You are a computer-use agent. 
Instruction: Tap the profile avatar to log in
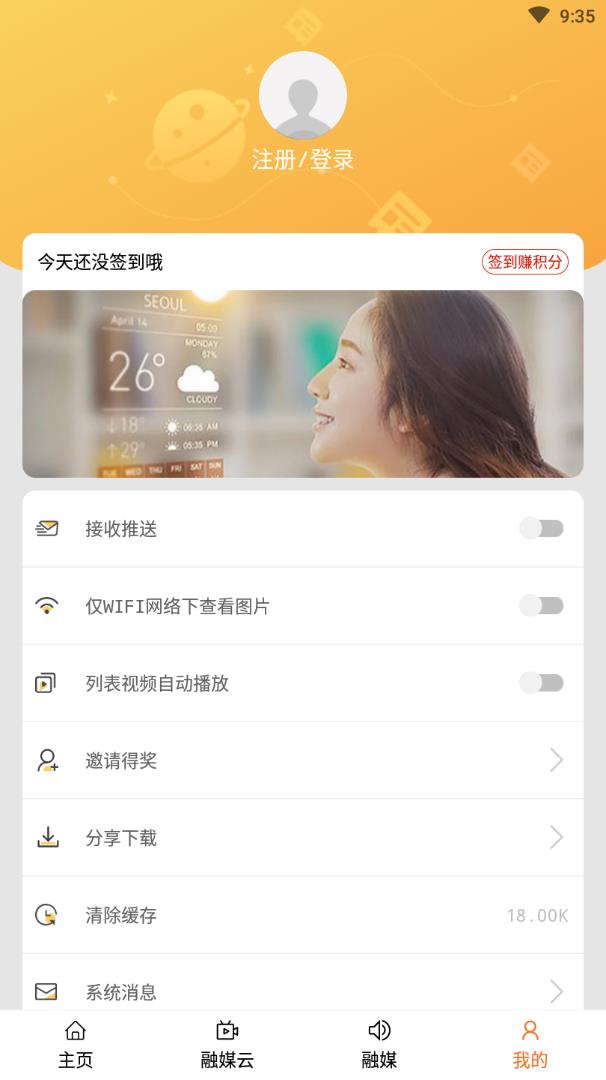pos(303,95)
